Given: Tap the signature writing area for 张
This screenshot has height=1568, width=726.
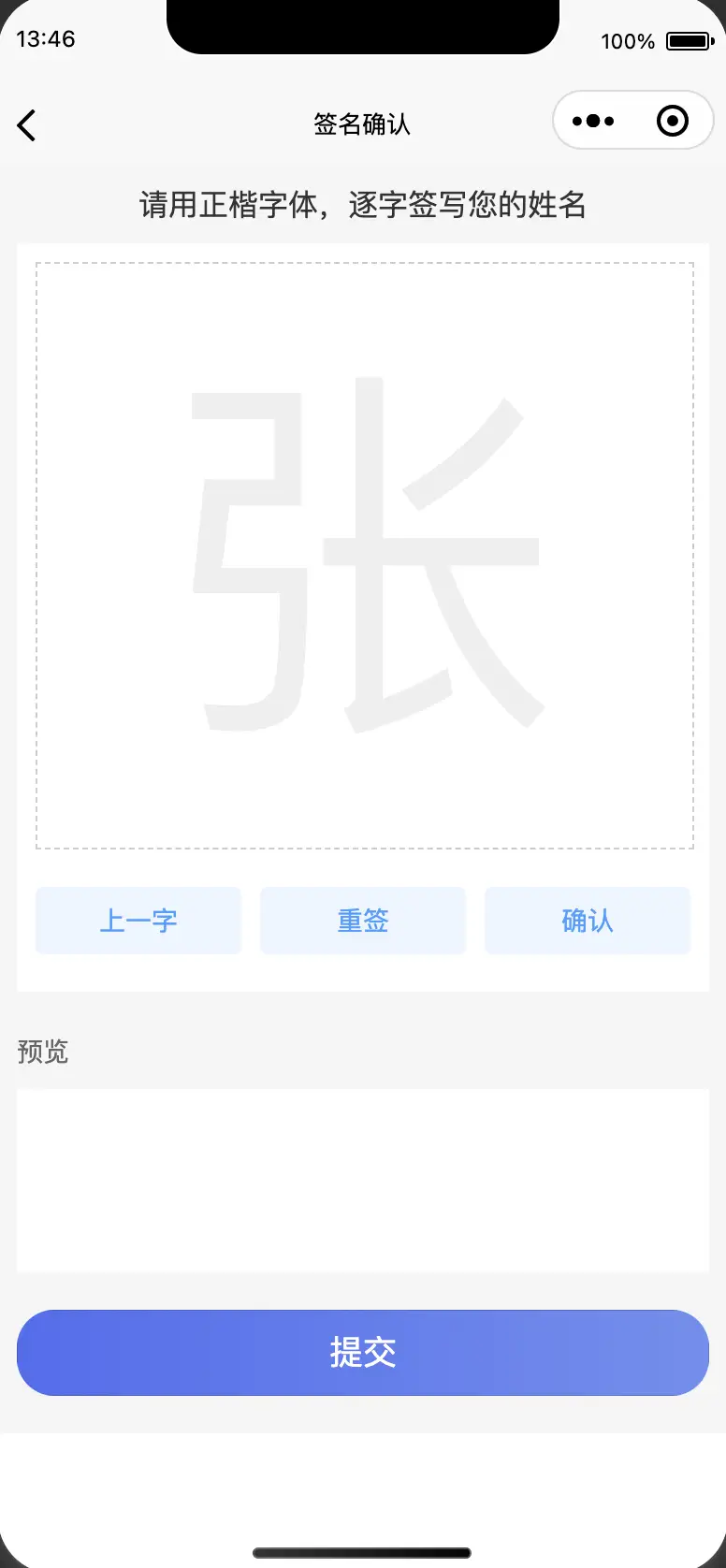Looking at the screenshot, I should (x=364, y=556).
